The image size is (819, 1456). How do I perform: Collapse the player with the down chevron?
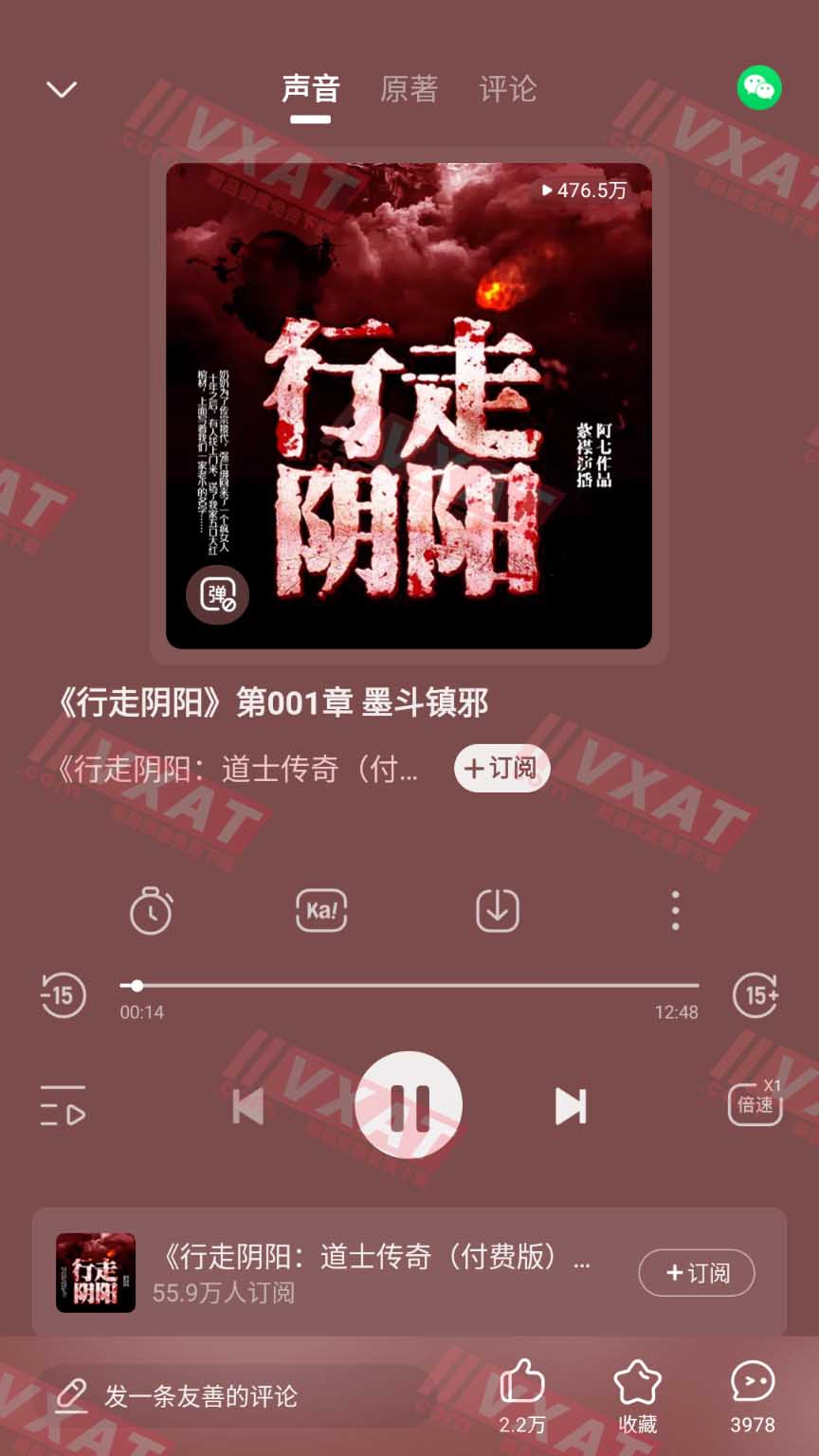[x=62, y=90]
